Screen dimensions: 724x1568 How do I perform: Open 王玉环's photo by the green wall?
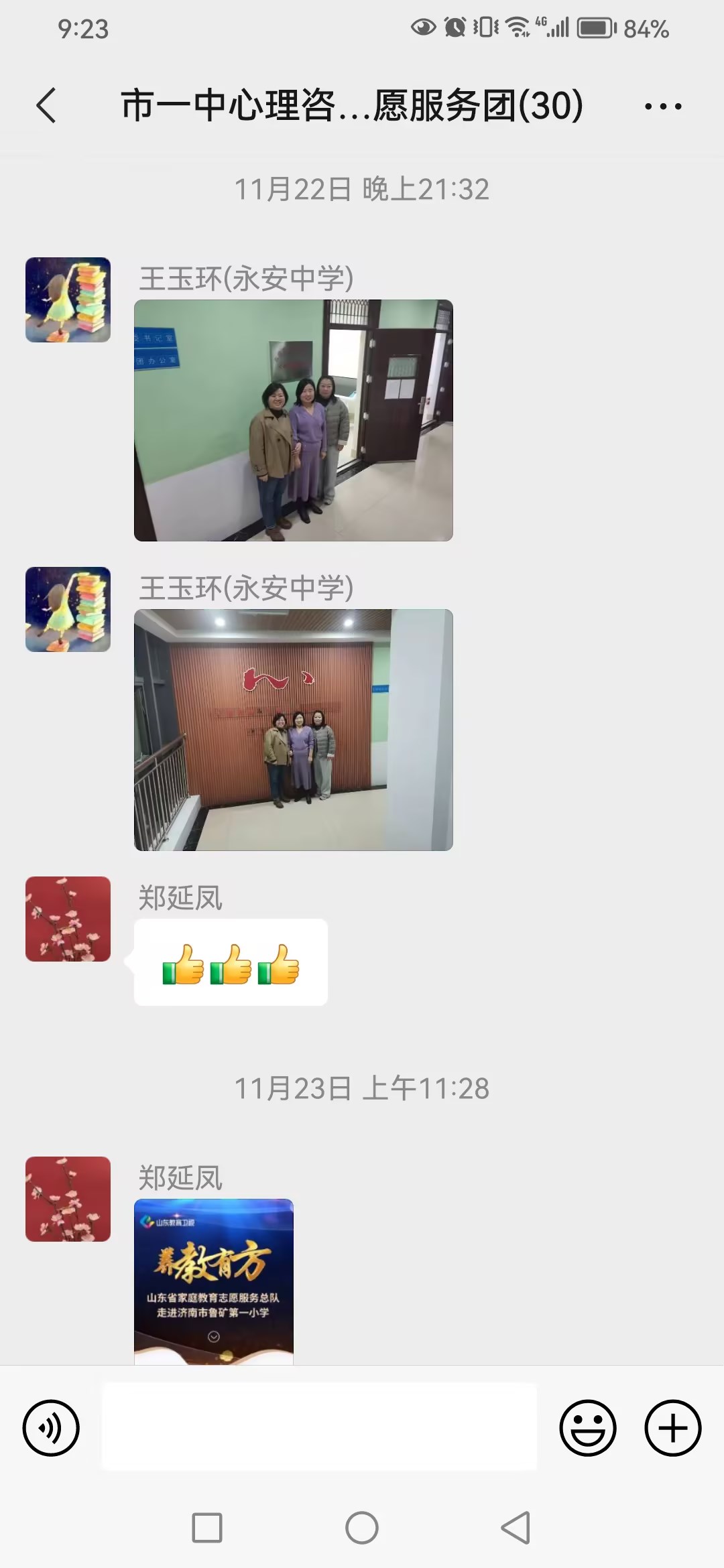click(294, 420)
